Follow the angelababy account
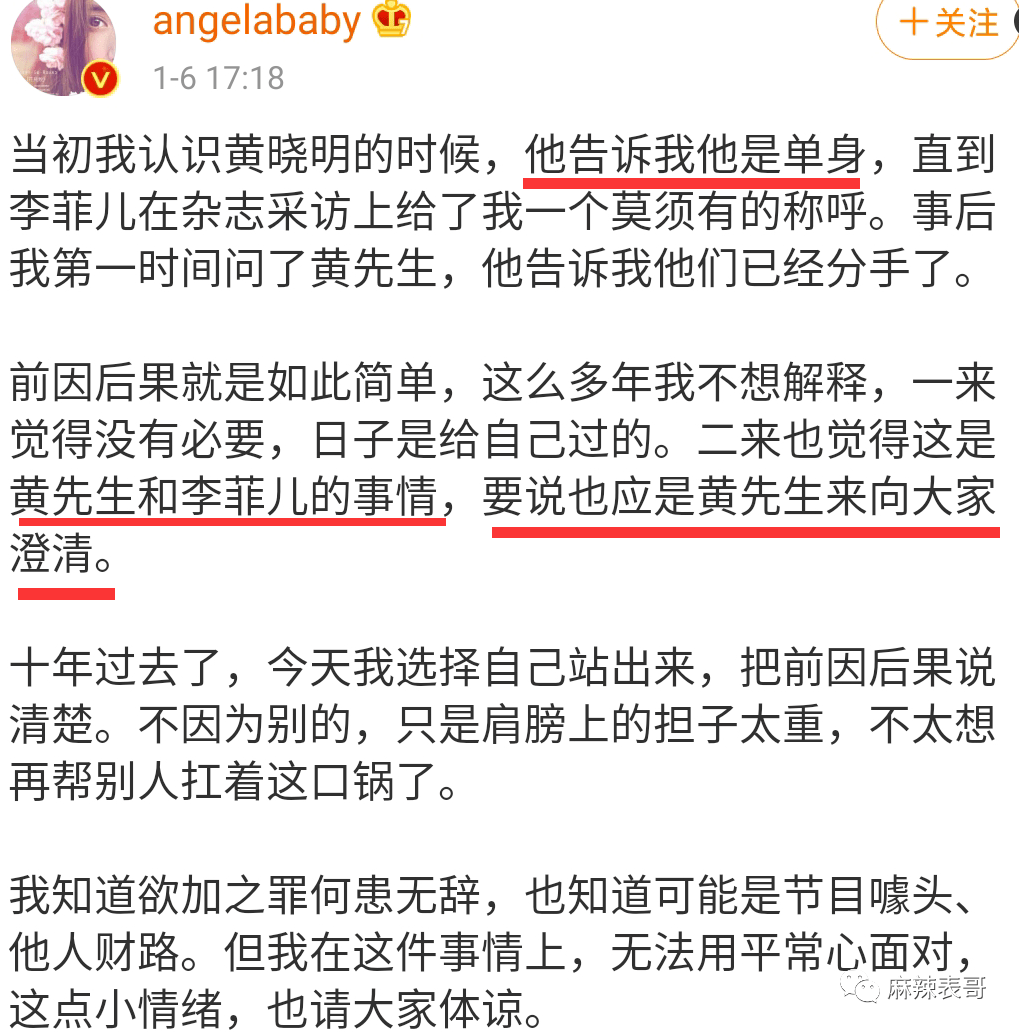The width and height of the screenshot is (1019, 1032). point(948,24)
